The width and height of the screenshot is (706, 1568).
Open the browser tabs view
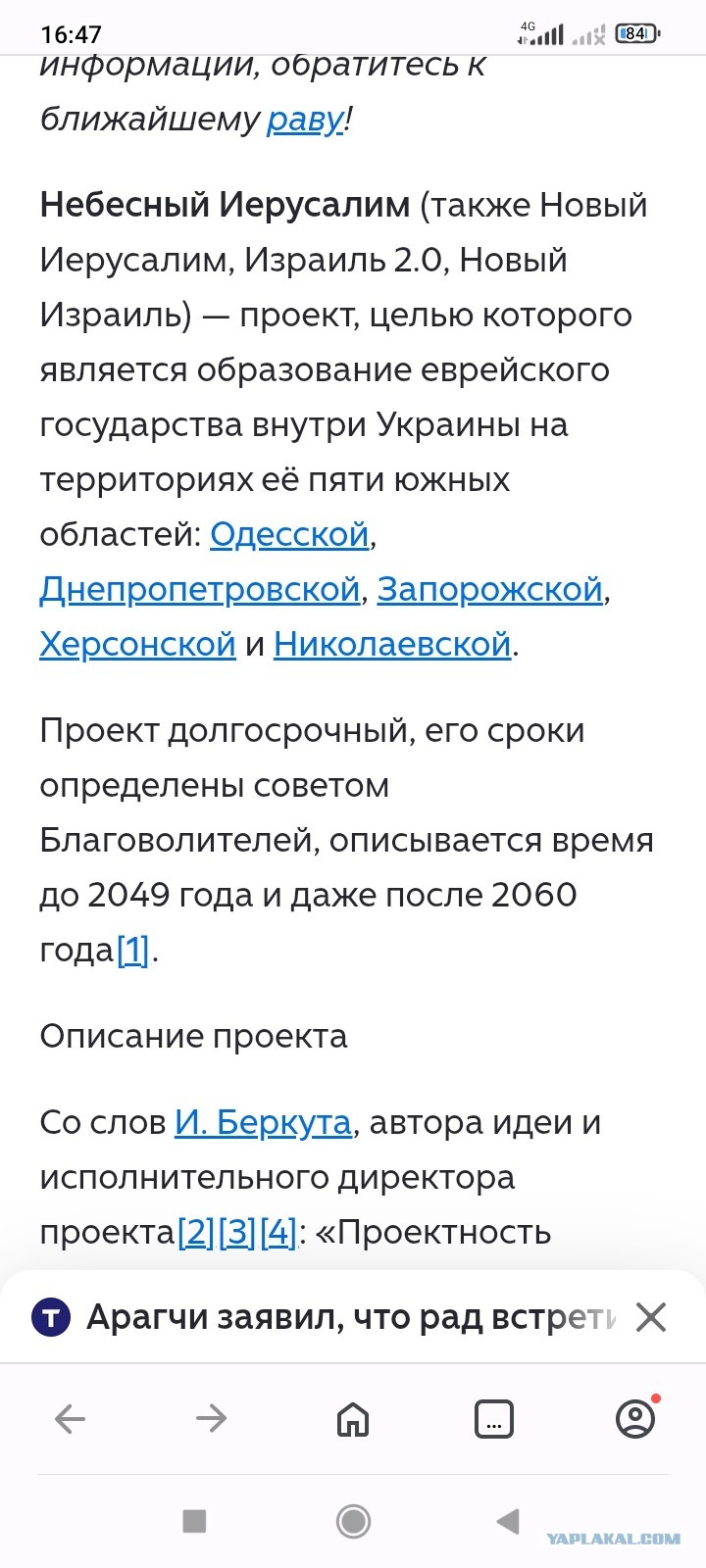pos(494,1418)
